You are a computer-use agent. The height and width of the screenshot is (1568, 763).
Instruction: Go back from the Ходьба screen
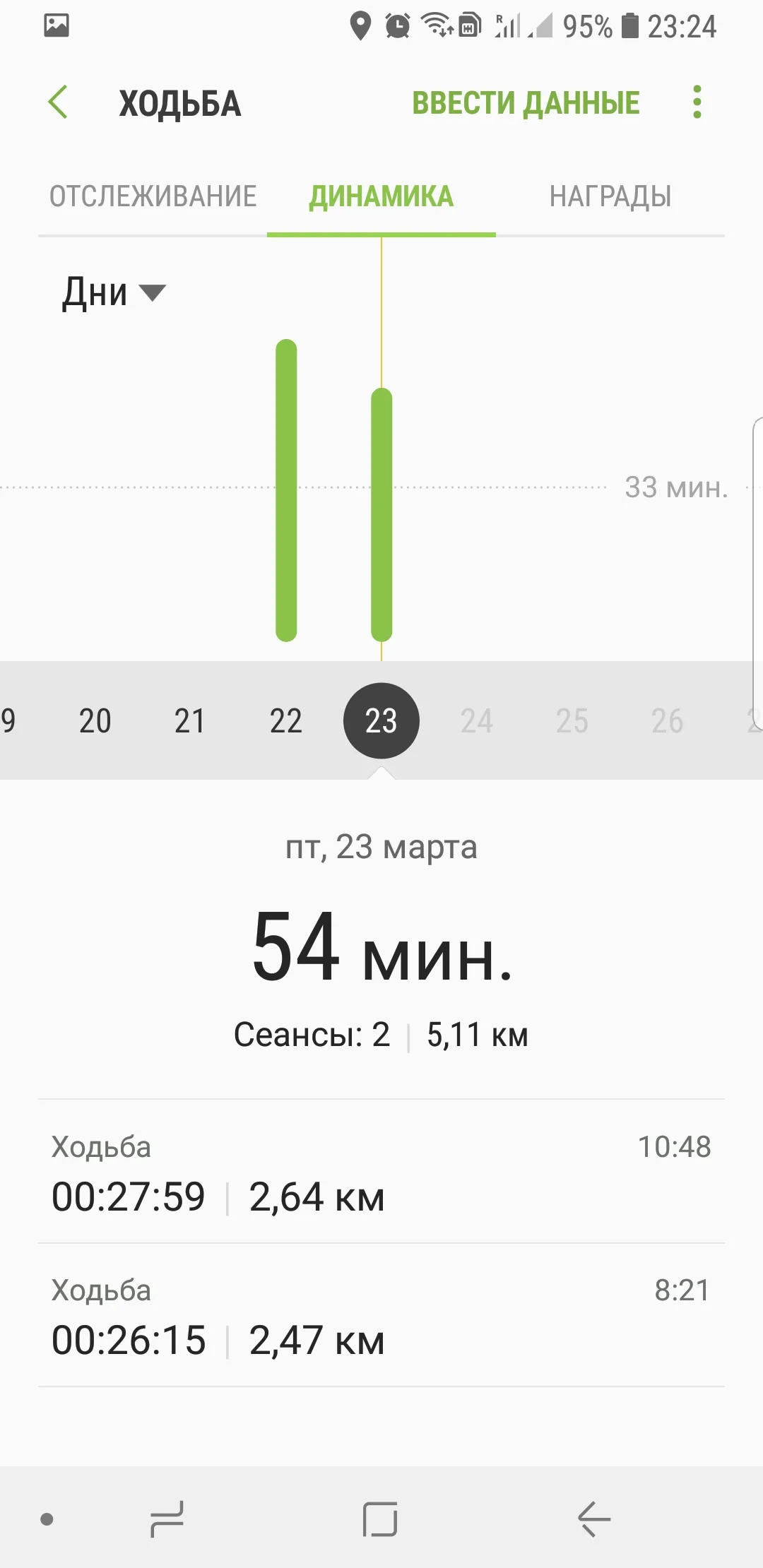pos(58,103)
